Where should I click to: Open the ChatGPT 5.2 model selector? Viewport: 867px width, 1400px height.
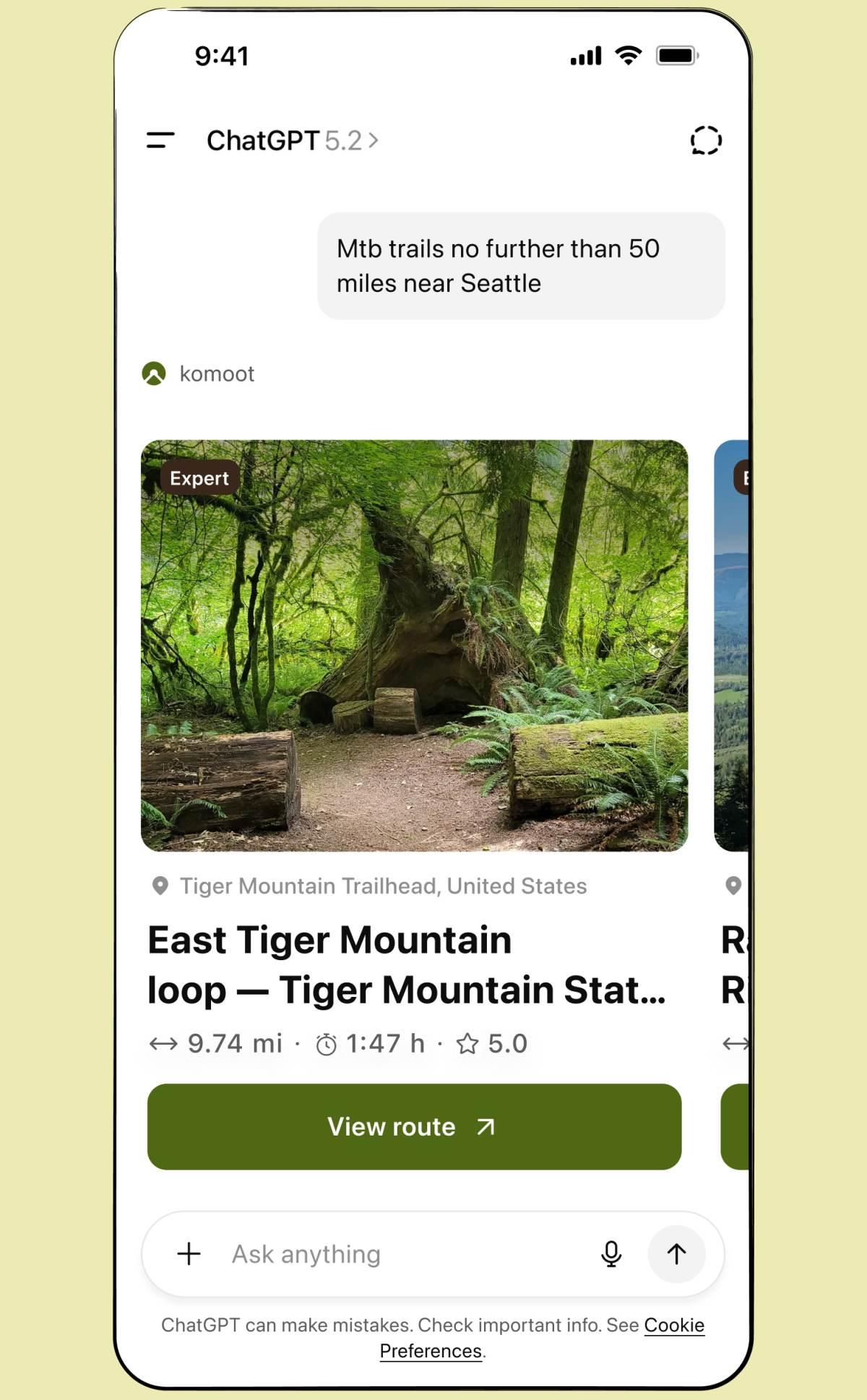pos(292,140)
